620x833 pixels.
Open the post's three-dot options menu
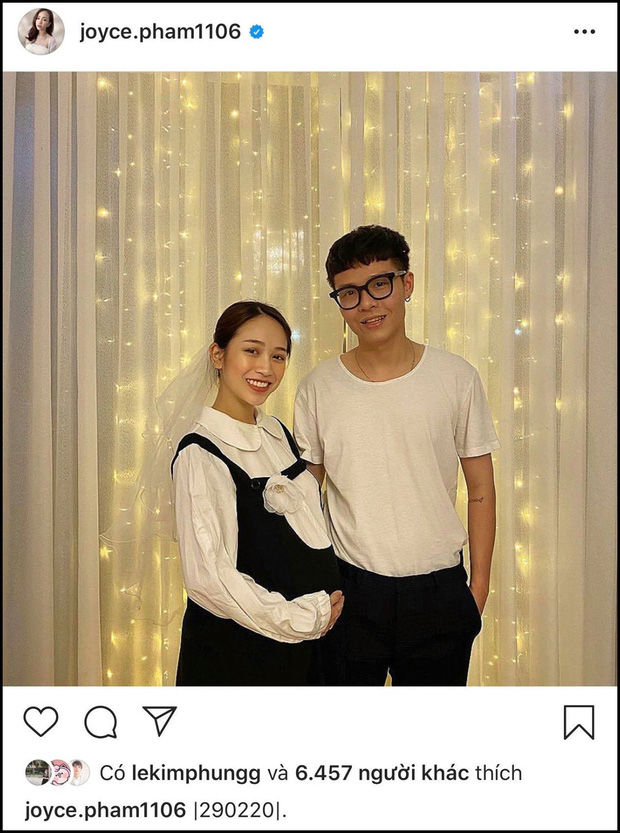[584, 32]
